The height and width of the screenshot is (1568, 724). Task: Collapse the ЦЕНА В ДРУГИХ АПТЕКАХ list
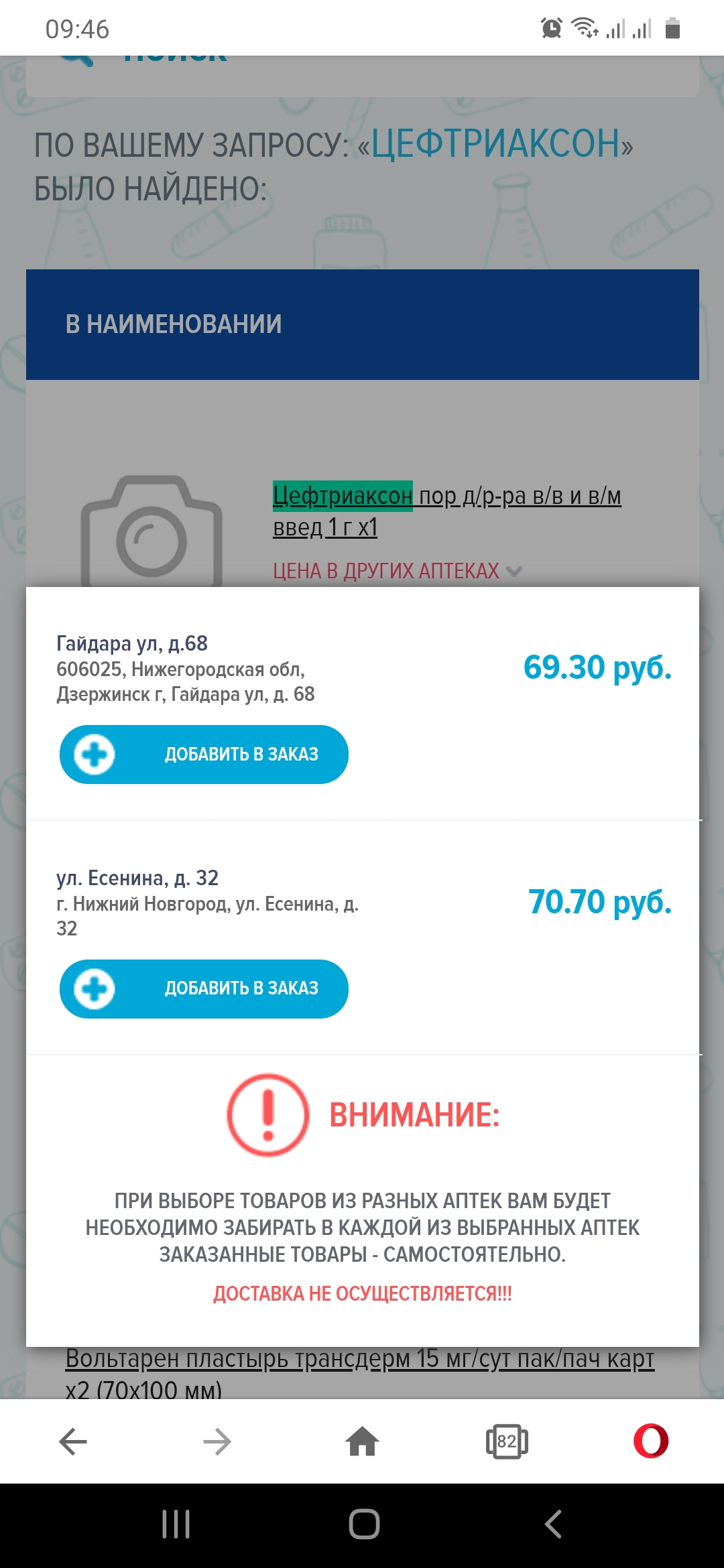[397, 571]
